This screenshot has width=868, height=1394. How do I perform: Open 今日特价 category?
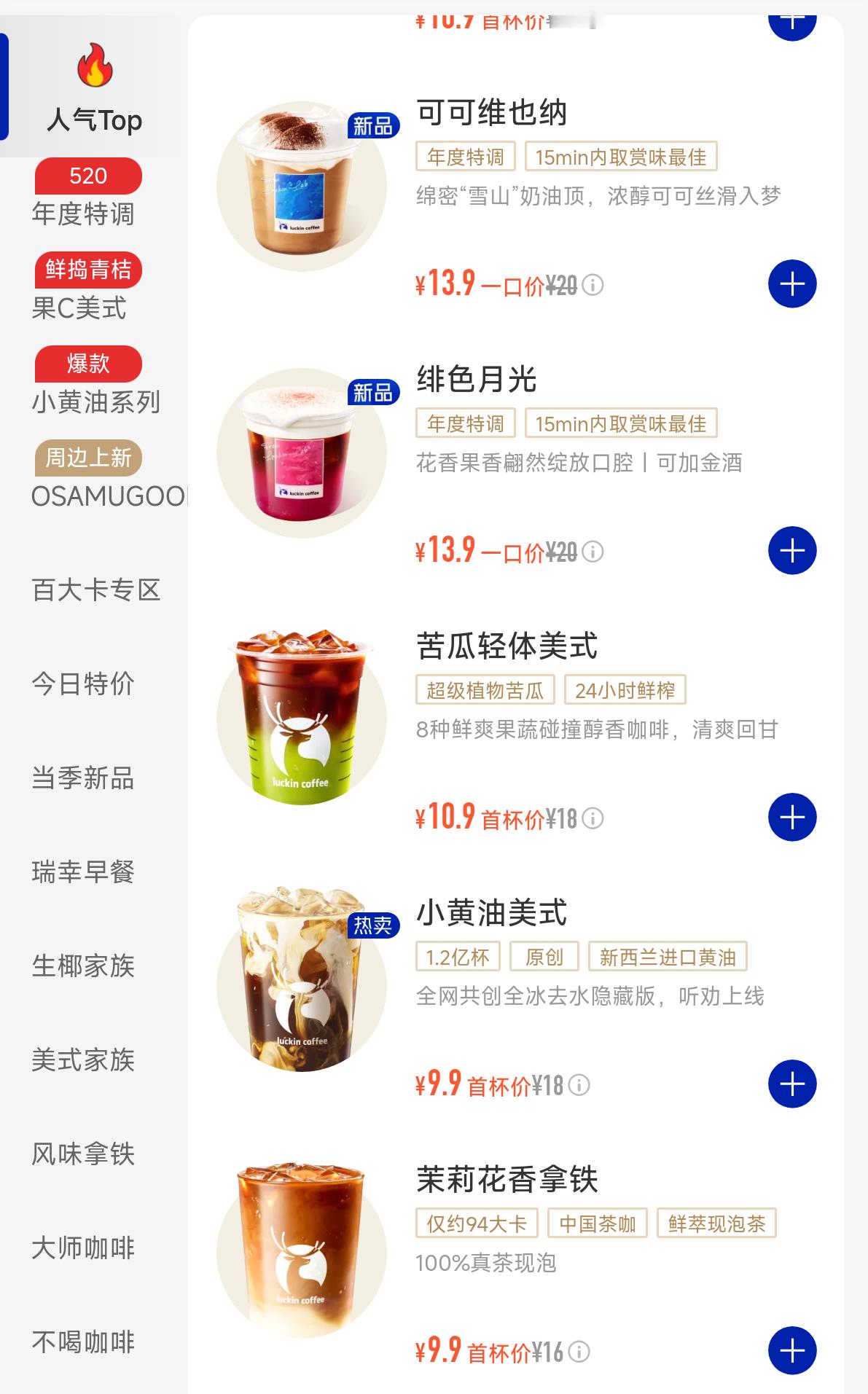pos(83,684)
